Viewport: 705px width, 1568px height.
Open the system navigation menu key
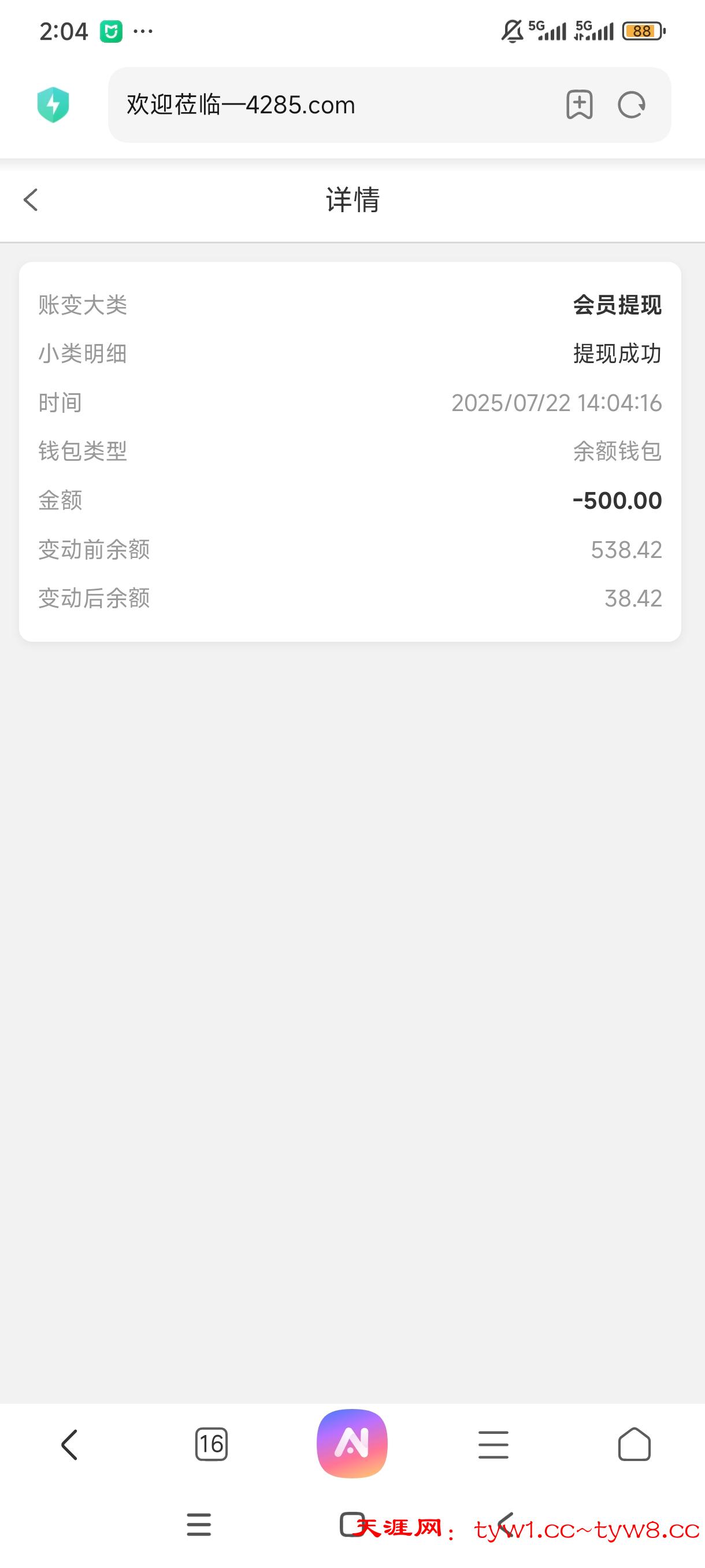tap(199, 1525)
